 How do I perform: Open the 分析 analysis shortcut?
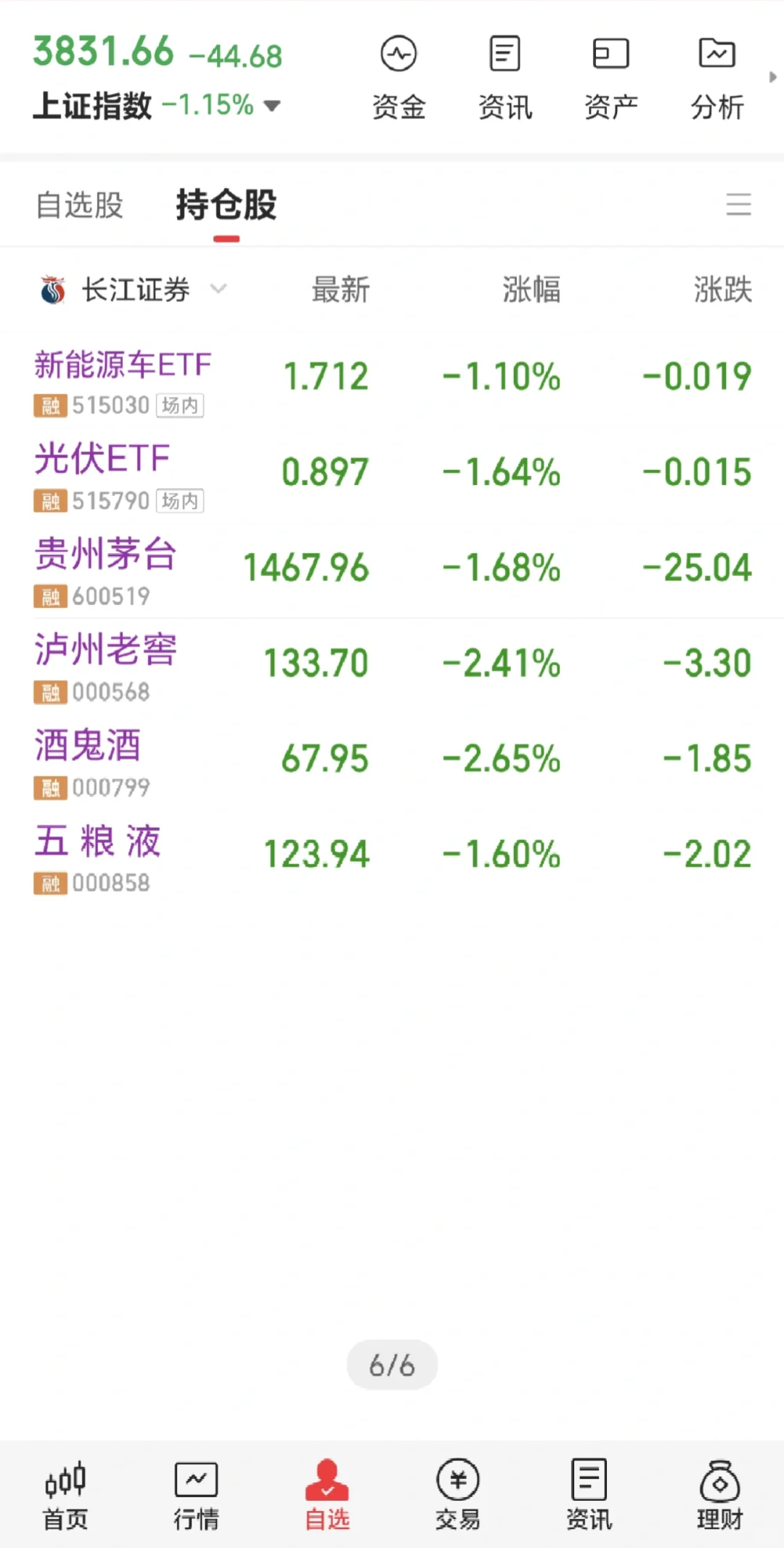pyautogui.click(x=716, y=76)
